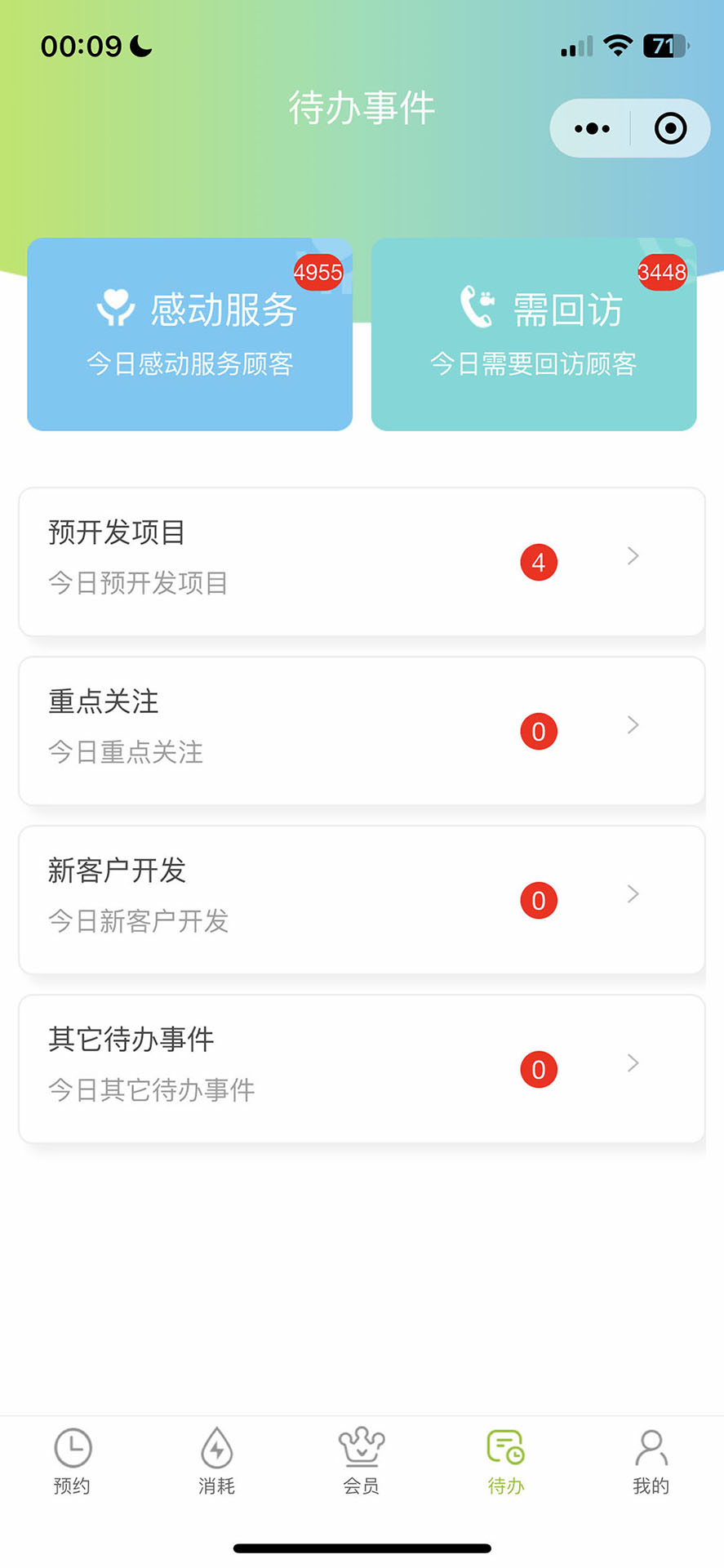This screenshot has height=1568, width=724.
Task: Open the 预开发项目 row
Action: [362, 562]
